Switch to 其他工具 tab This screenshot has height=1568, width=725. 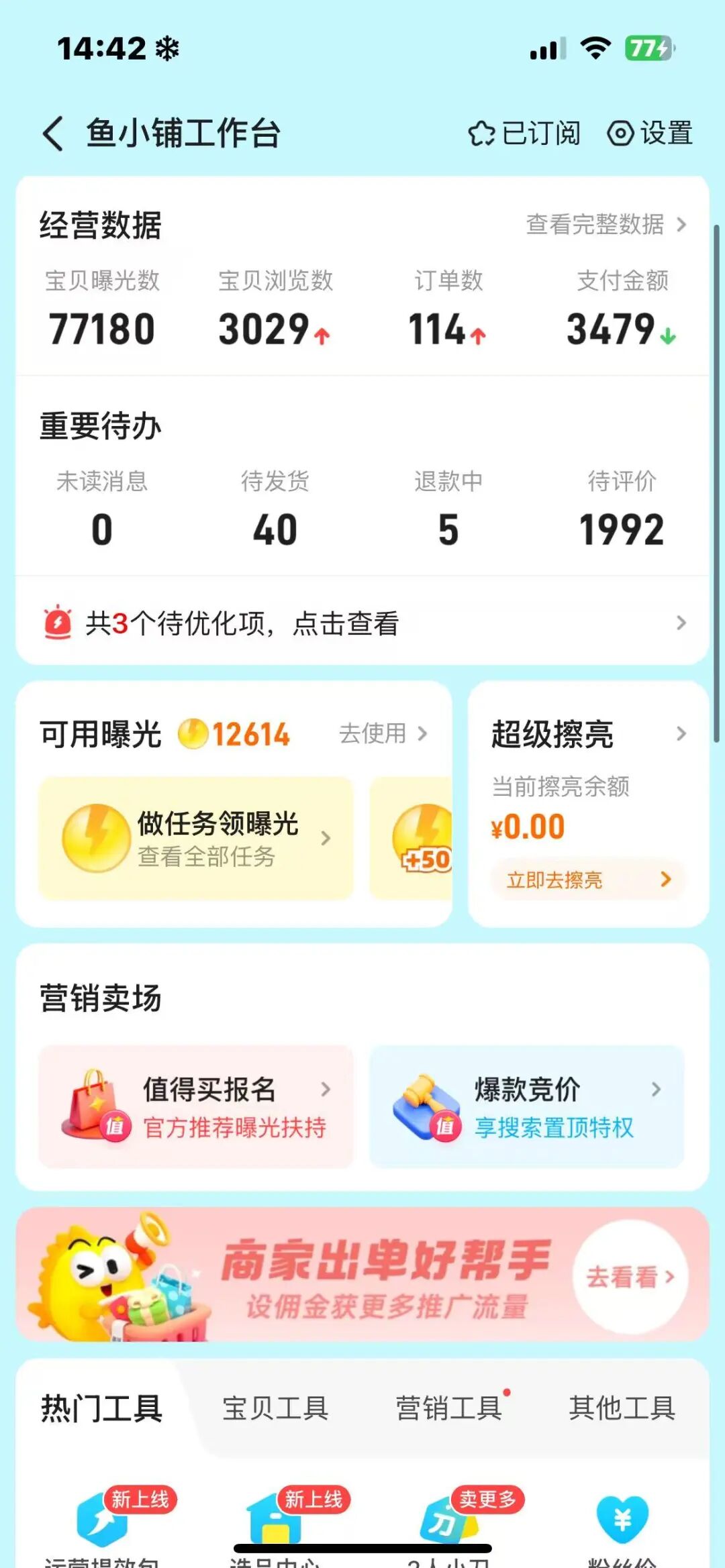[x=622, y=1408]
